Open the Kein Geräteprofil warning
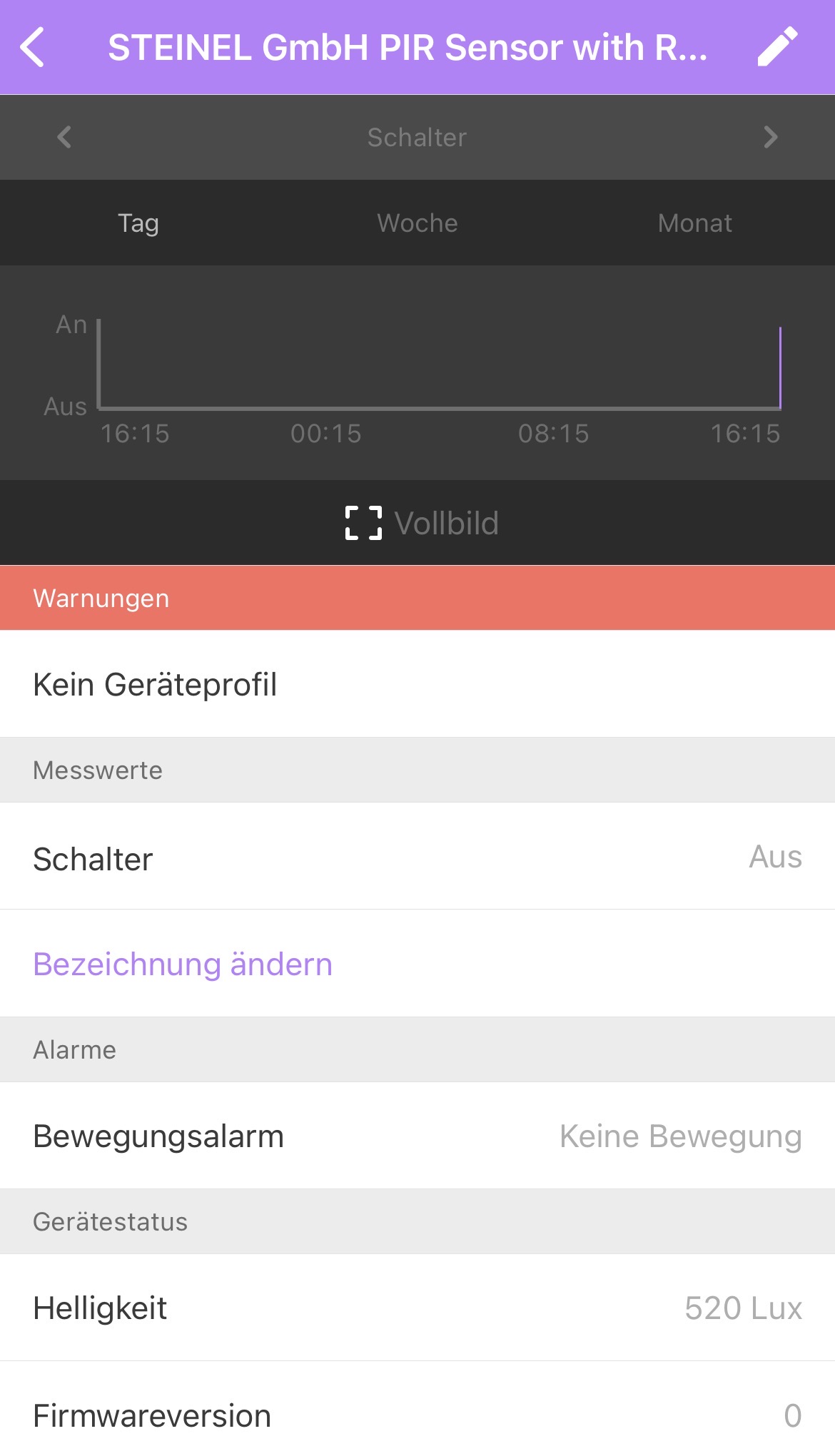Viewport: 835px width, 1456px height. click(417, 684)
